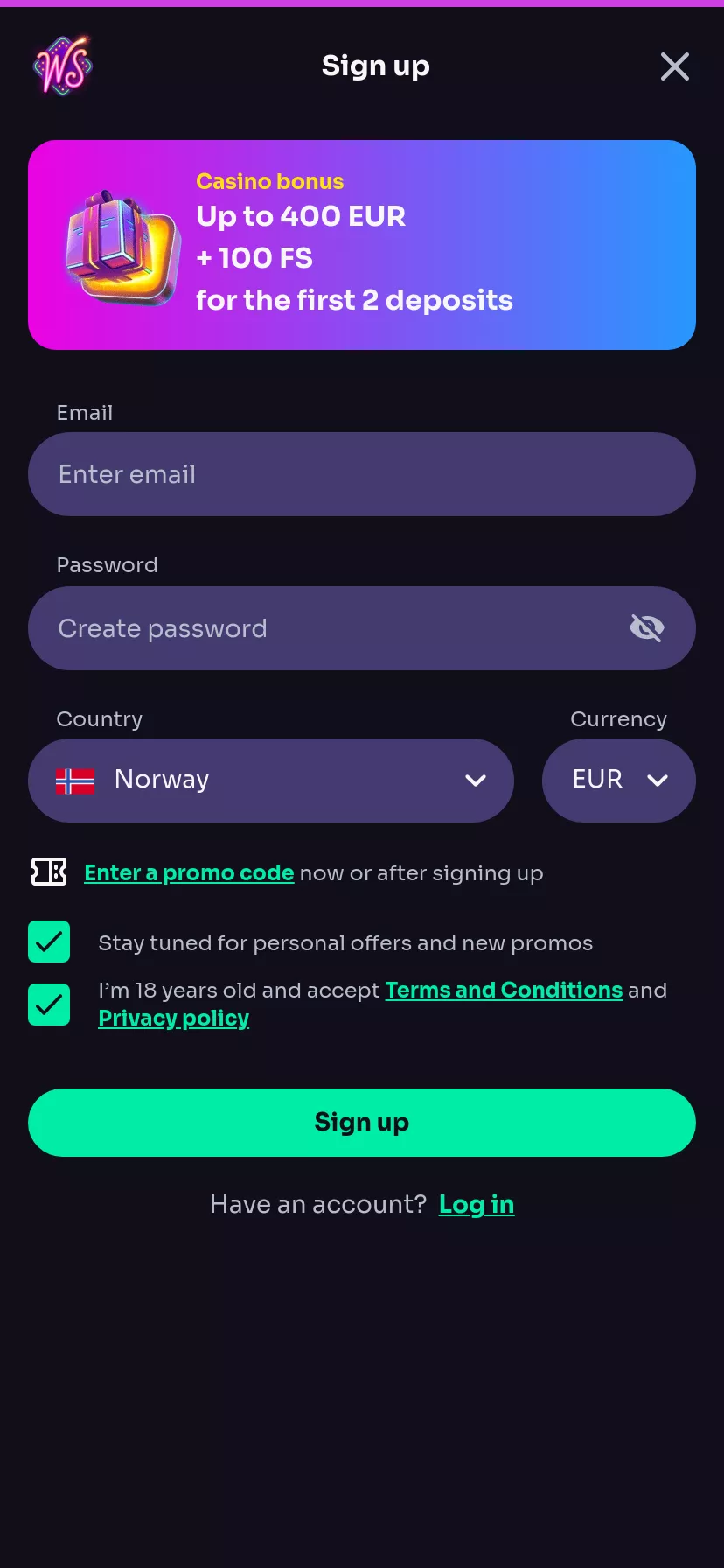724x1568 pixels.
Task: Select the Sign up header title
Action: [x=375, y=66]
